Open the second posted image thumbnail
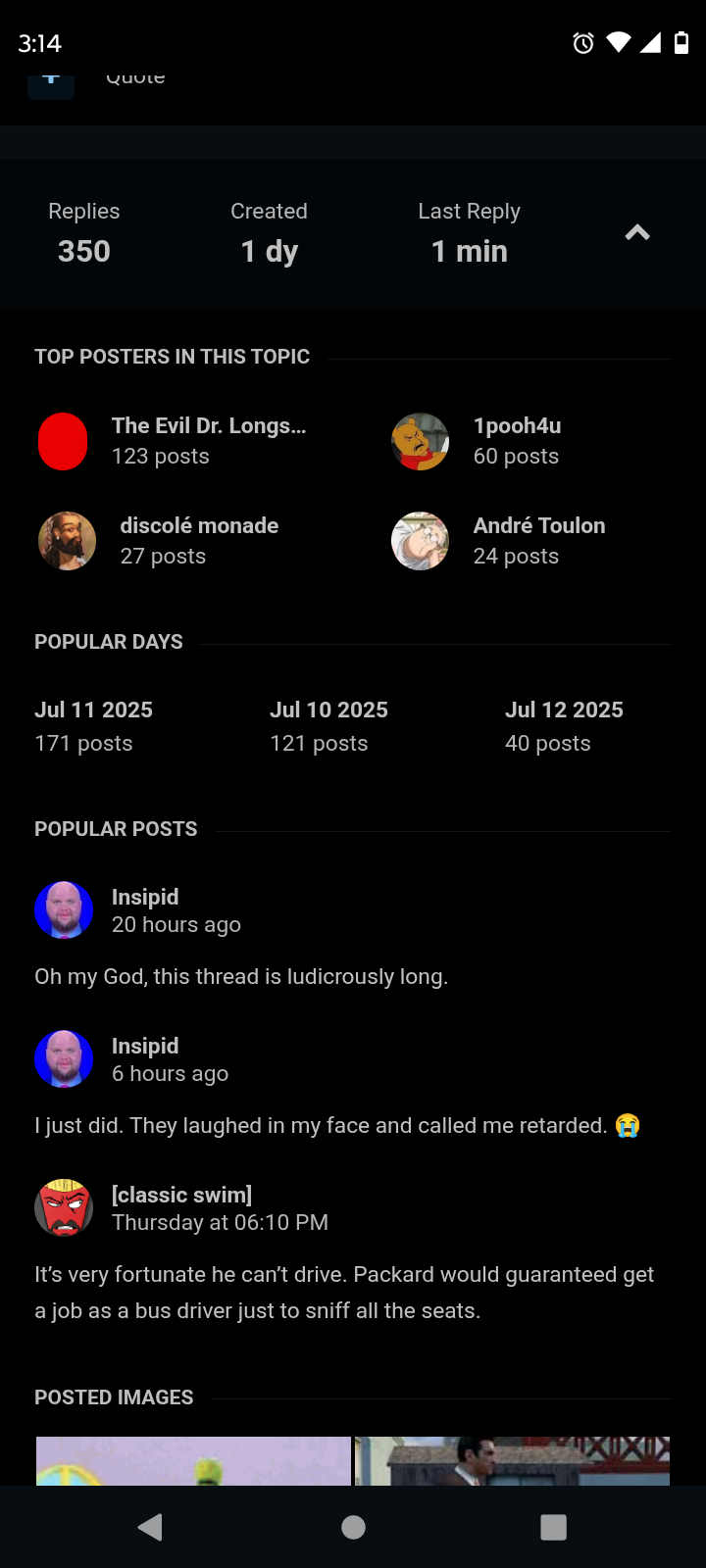Viewport: 706px width, 1568px height. 512,1461
